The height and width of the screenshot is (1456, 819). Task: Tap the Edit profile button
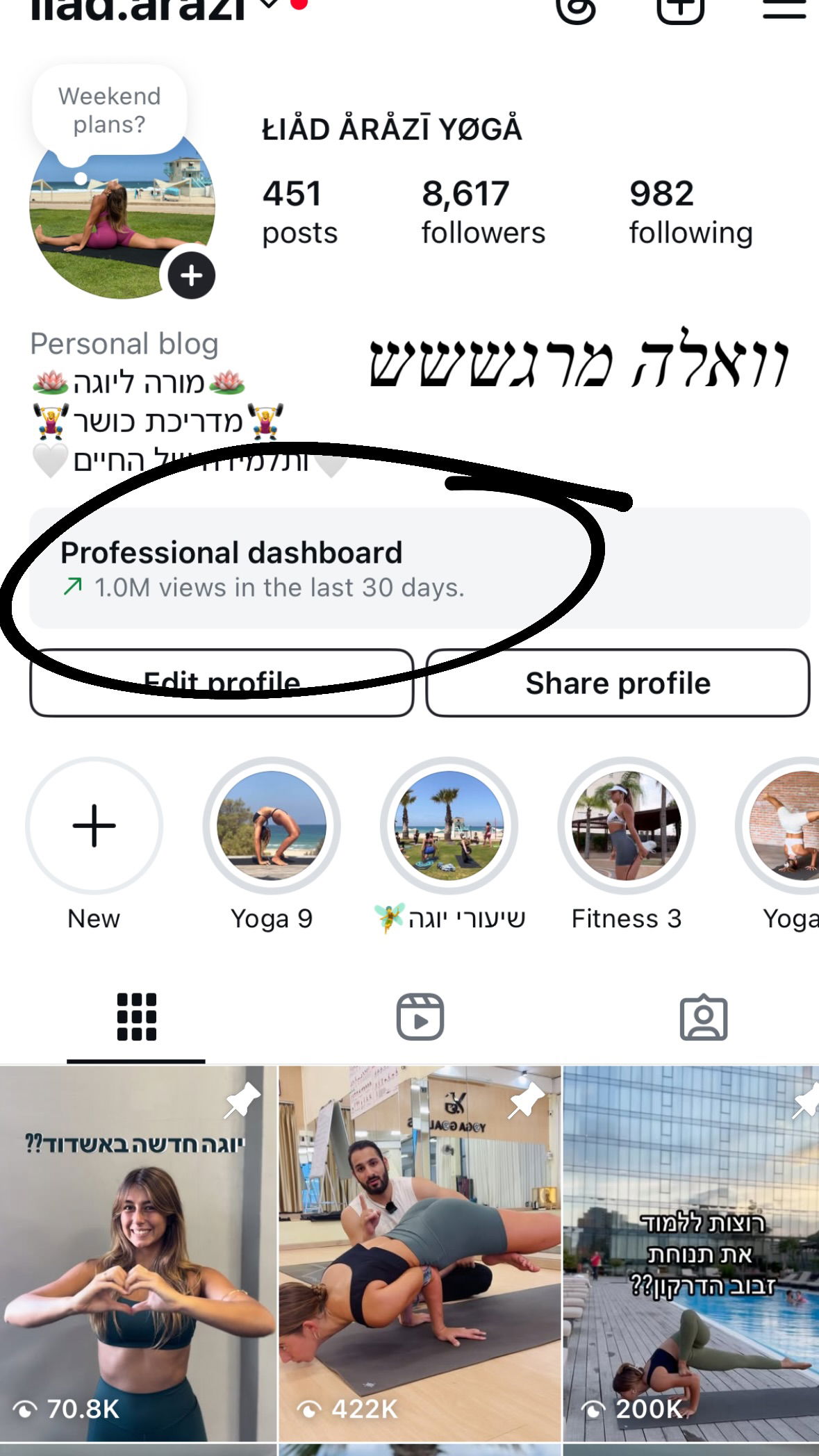pyautogui.click(x=221, y=682)
